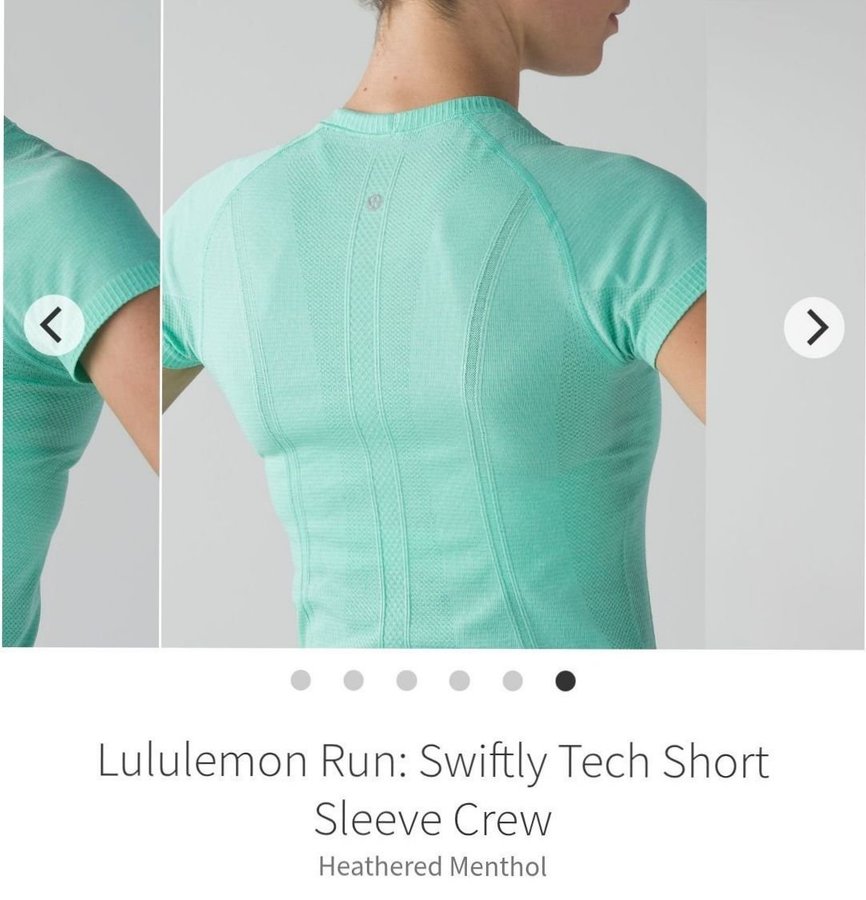Select the fifth carousel dot

point(512,681)
